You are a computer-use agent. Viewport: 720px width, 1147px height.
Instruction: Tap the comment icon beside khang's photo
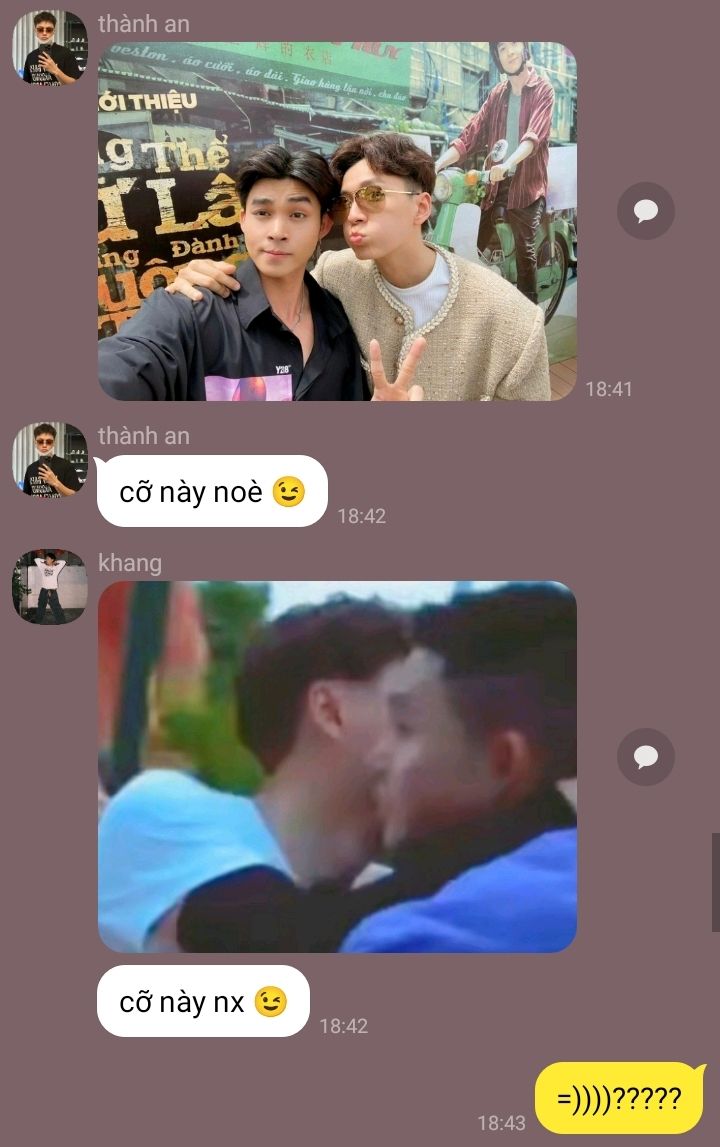(645, 756)
